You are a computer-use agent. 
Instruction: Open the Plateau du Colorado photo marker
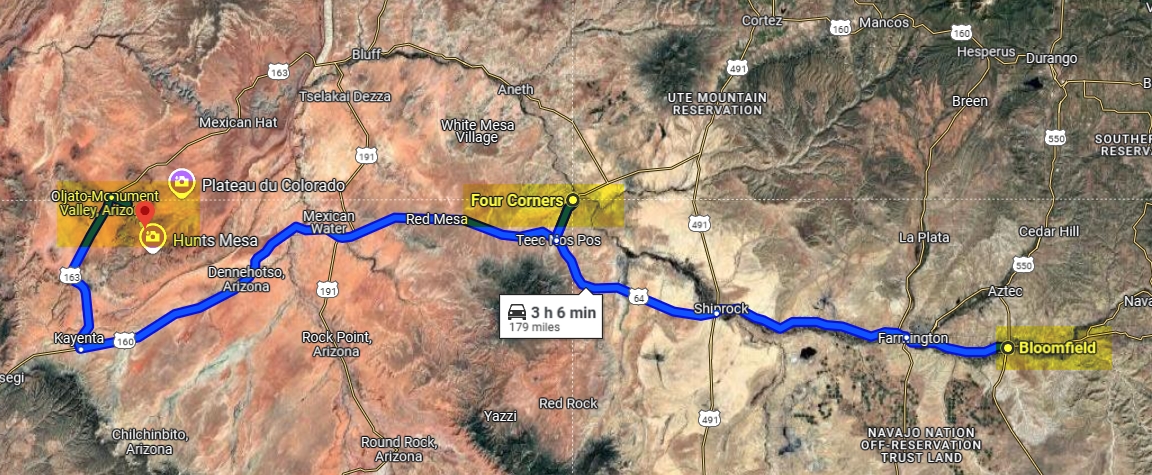tap(182, 183)
